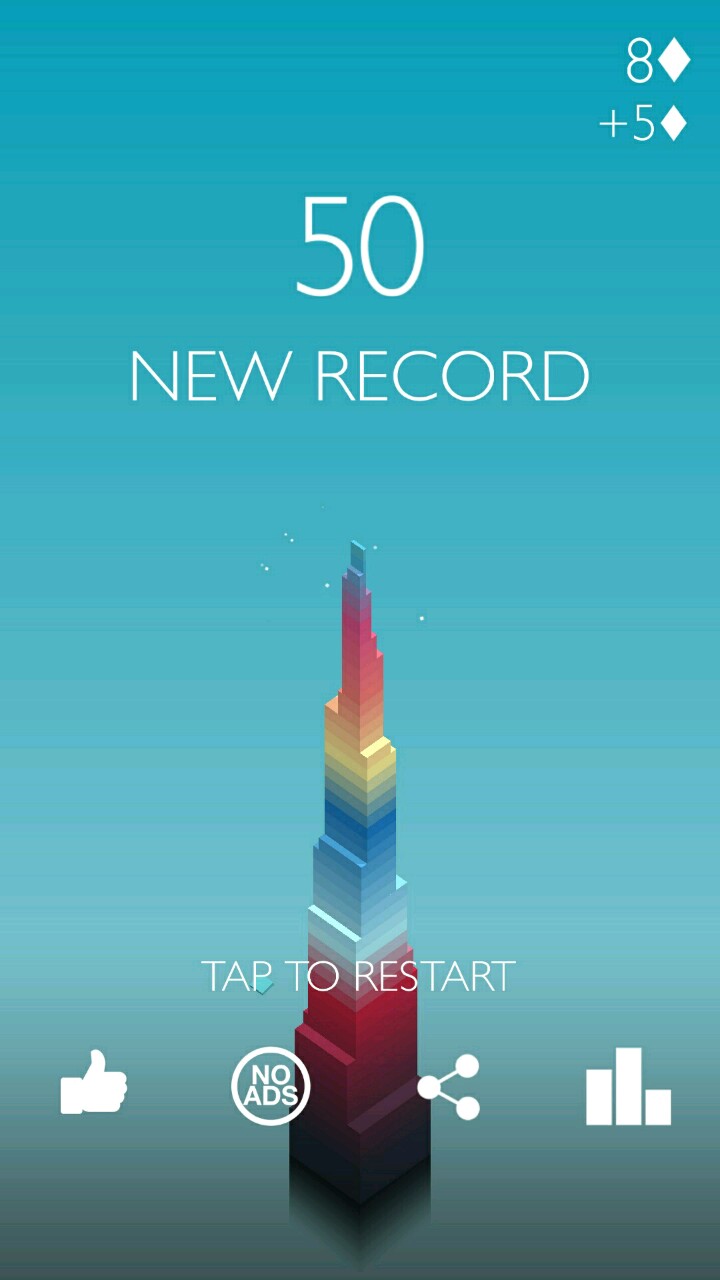720x1280 pixels.
Task: Open the diamond gems counter
Action: click(657, 62)
